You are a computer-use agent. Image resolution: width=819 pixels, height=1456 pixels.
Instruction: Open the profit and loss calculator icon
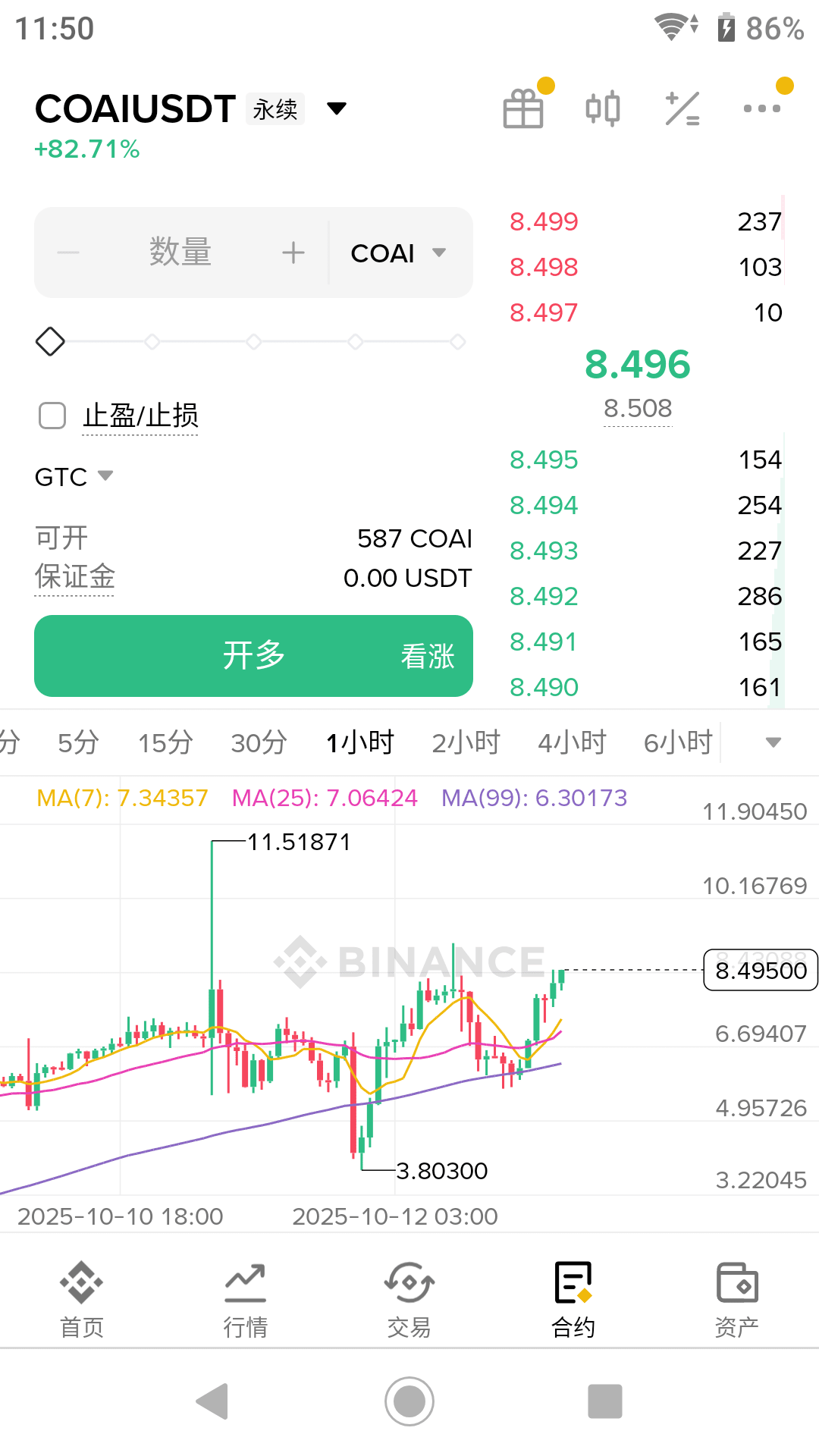tap(682, 108)
